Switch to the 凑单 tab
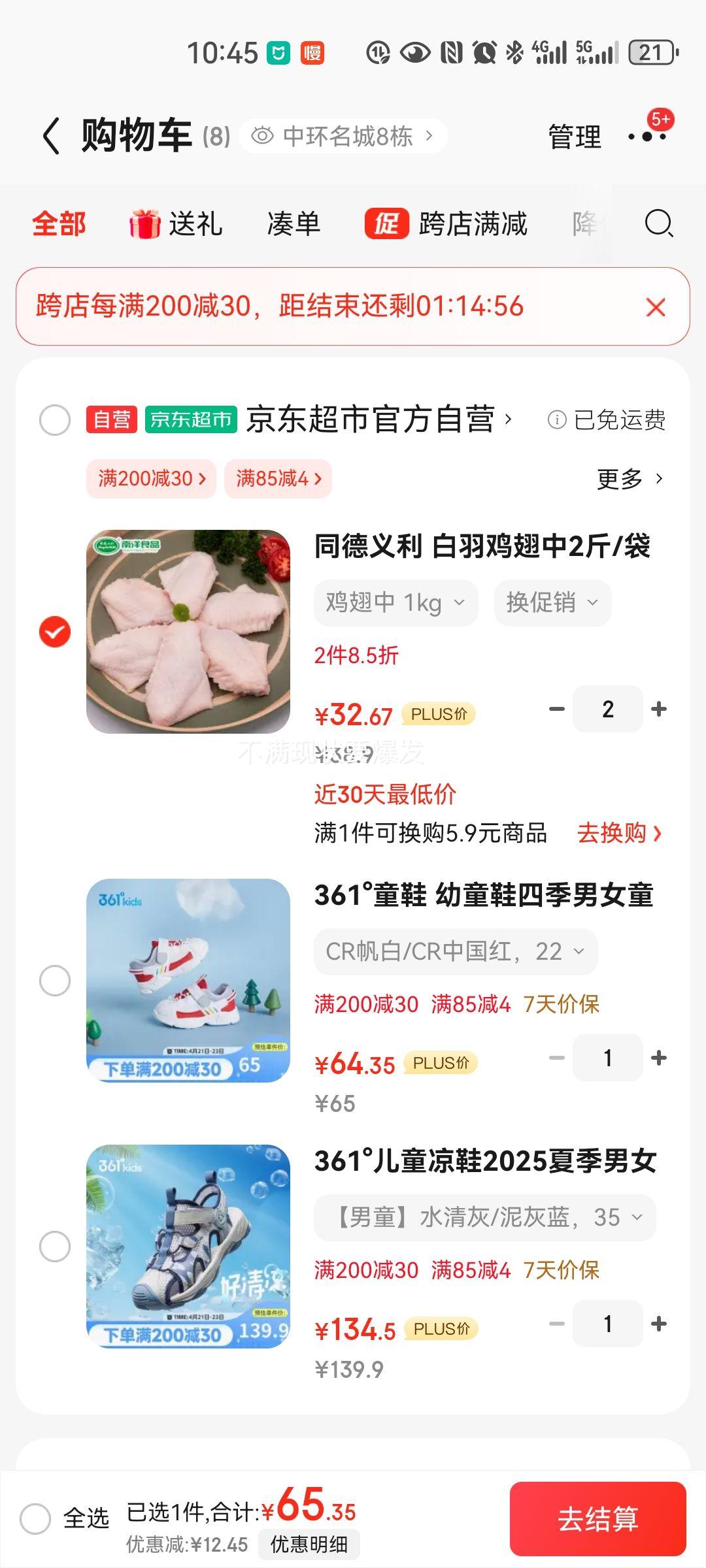The width and height of the screenshot is (706, 1568). click(292, 223)
